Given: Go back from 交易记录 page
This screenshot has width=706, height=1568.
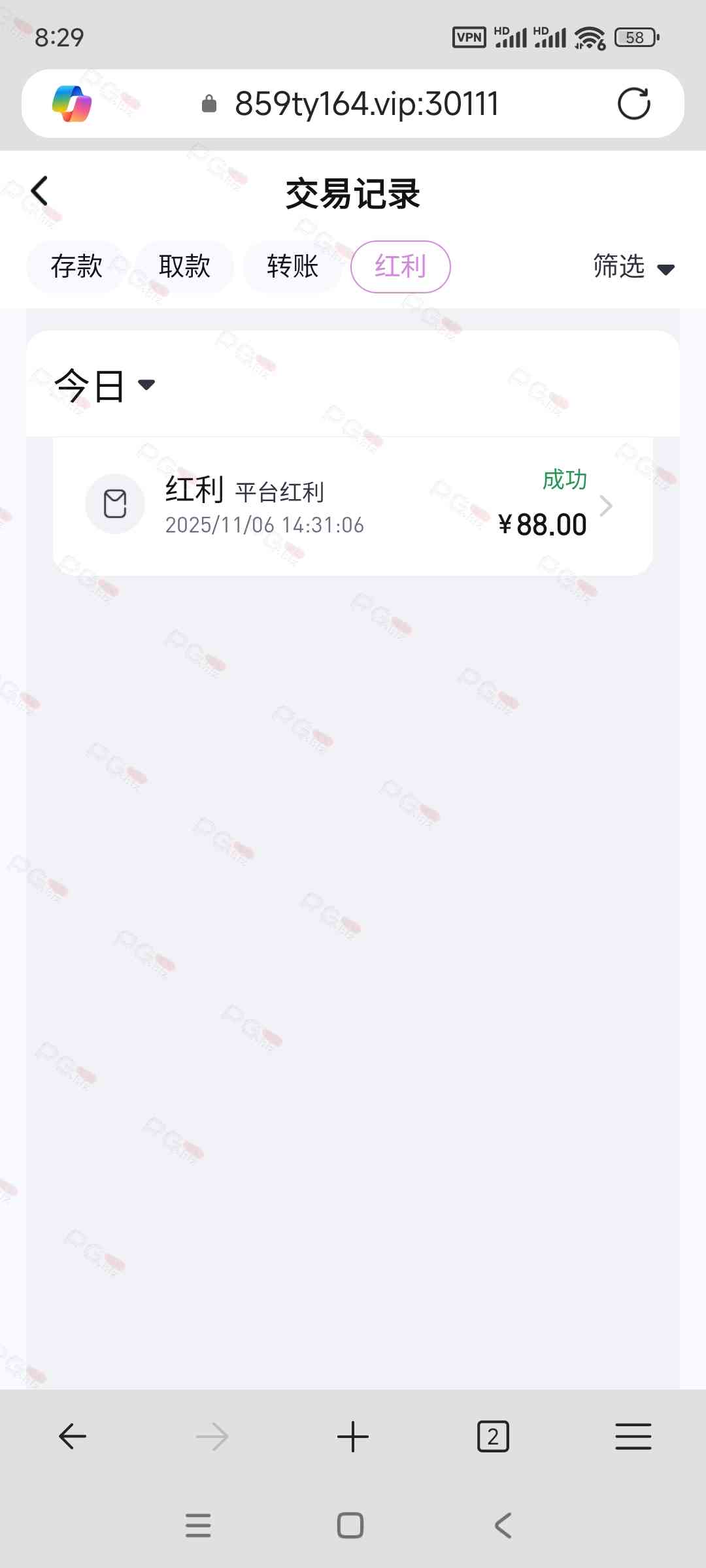Looking at the screenshot, I should 40,191.
